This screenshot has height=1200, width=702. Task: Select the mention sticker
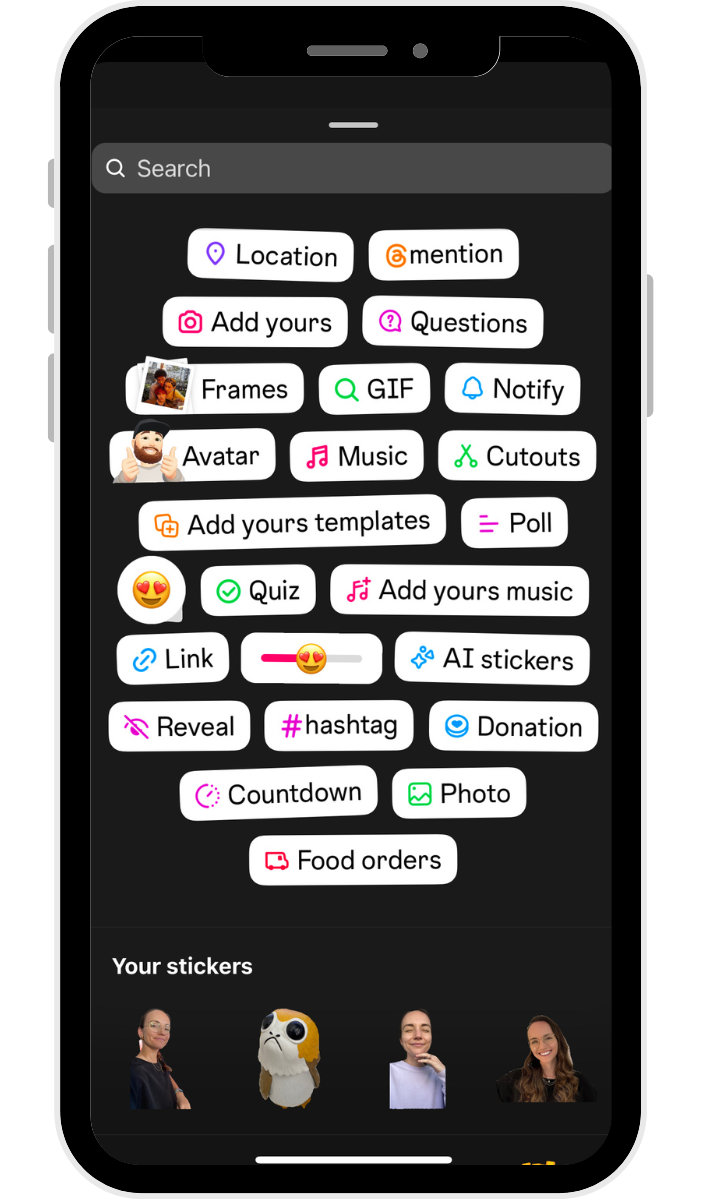point(443,255)
